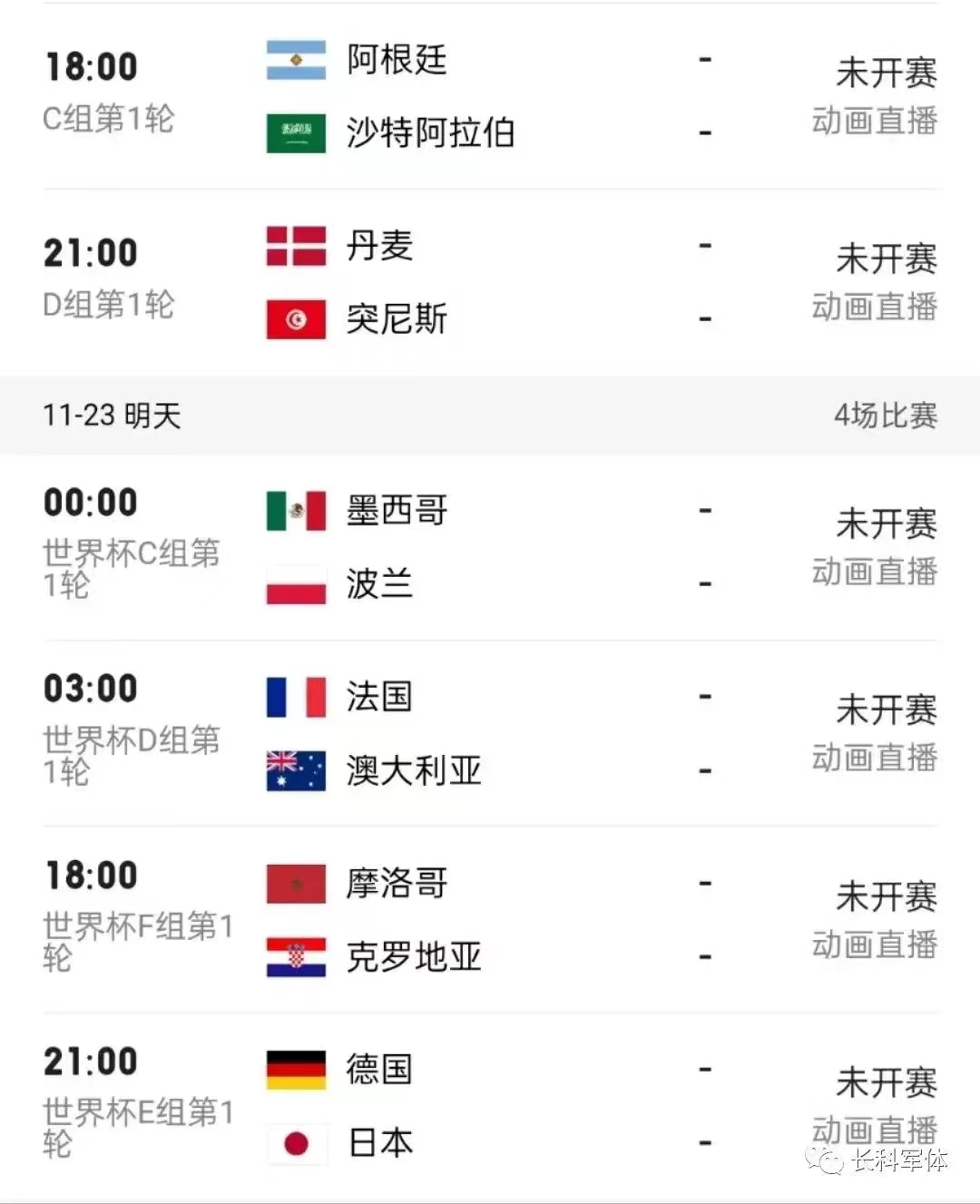Launch 动画直播 for the 法国 match
Viewport: 980px width, 1204px height.
[x=875, y=758]
